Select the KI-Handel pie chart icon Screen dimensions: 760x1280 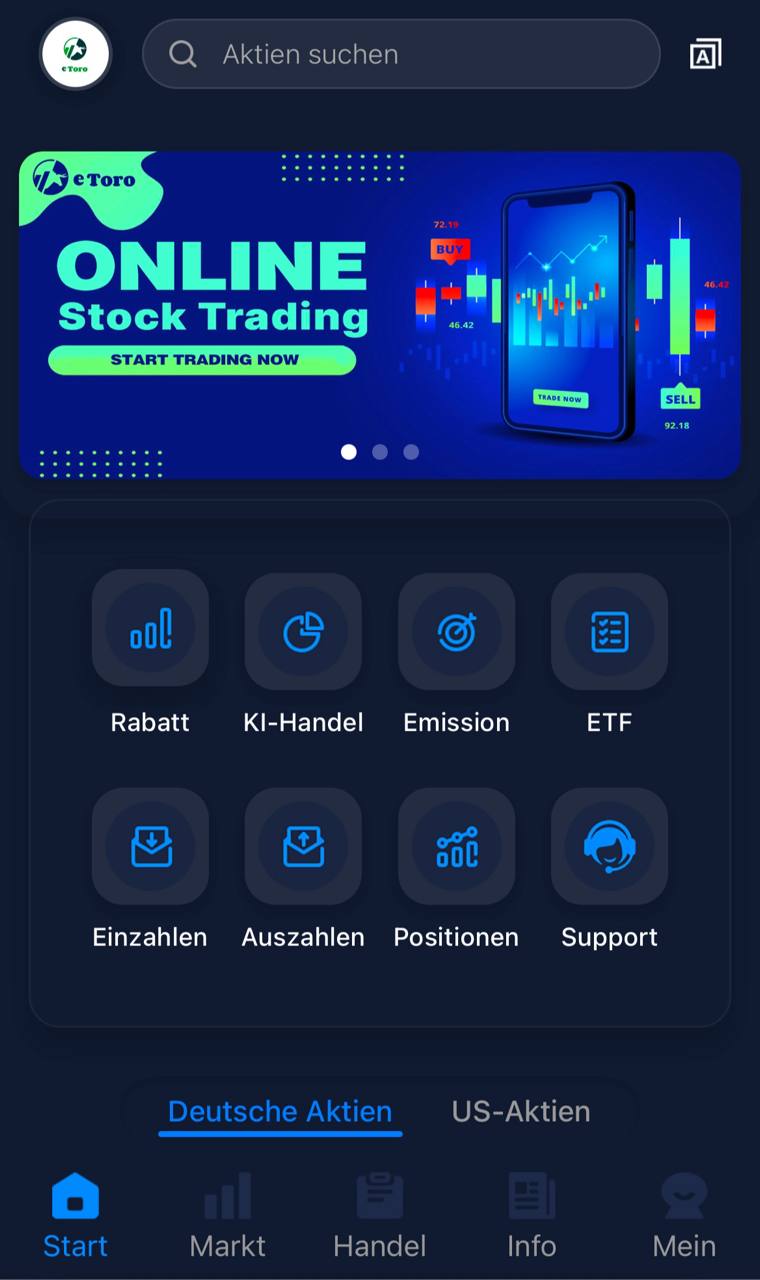click(303, 628)
